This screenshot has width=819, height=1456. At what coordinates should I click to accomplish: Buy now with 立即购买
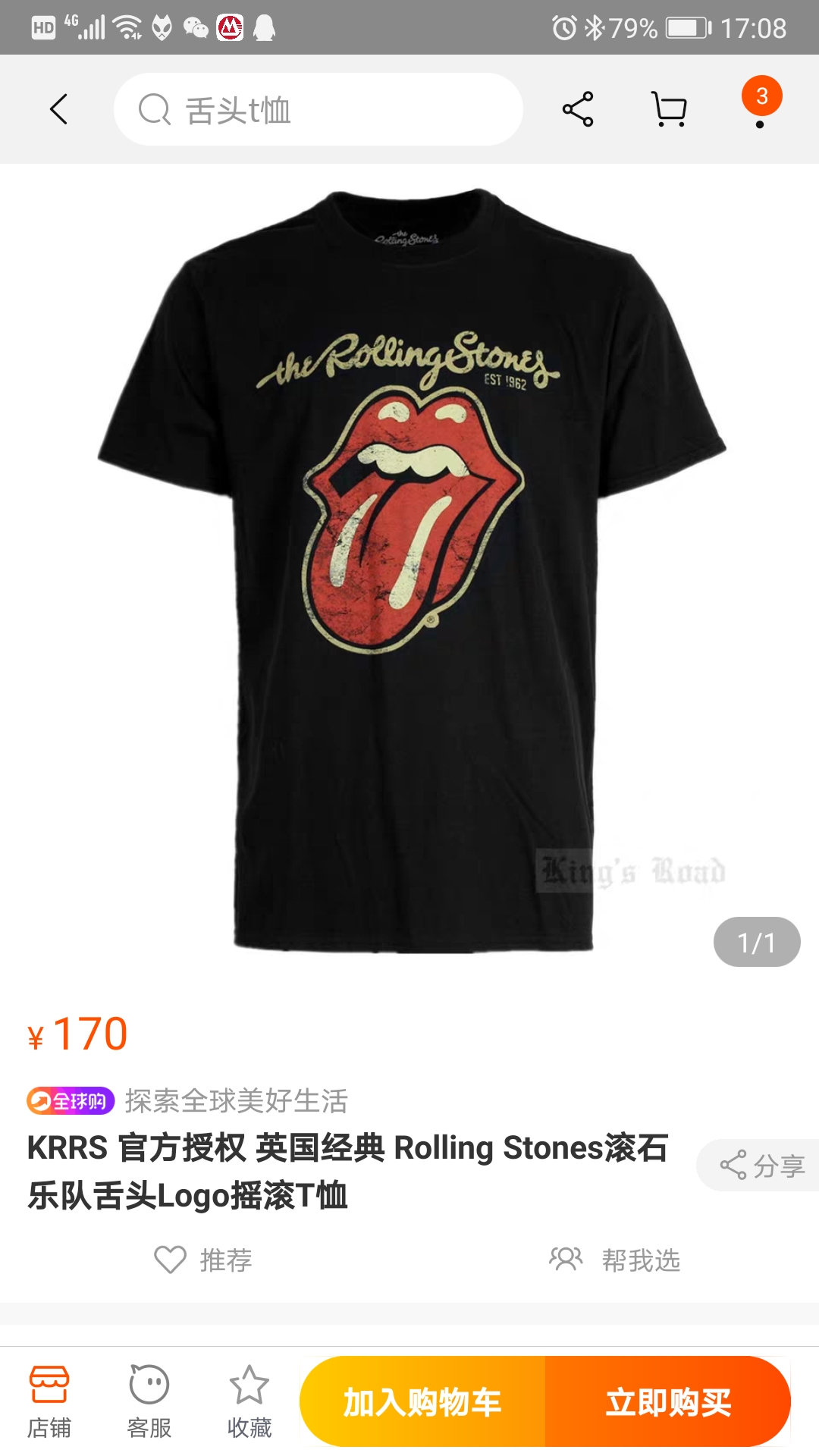pos(668,1401)
